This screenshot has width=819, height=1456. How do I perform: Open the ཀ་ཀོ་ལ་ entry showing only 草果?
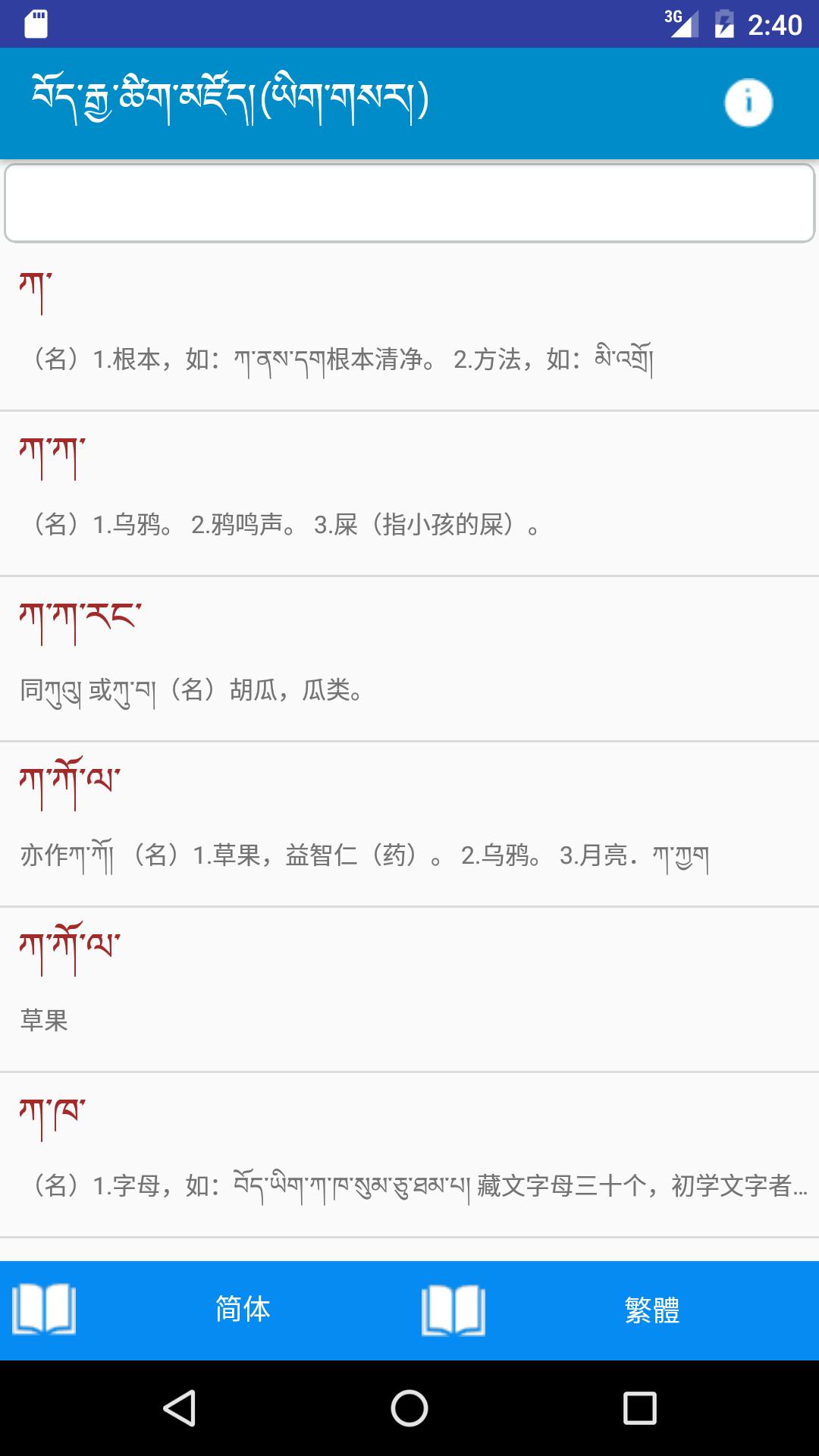[409, 990]
